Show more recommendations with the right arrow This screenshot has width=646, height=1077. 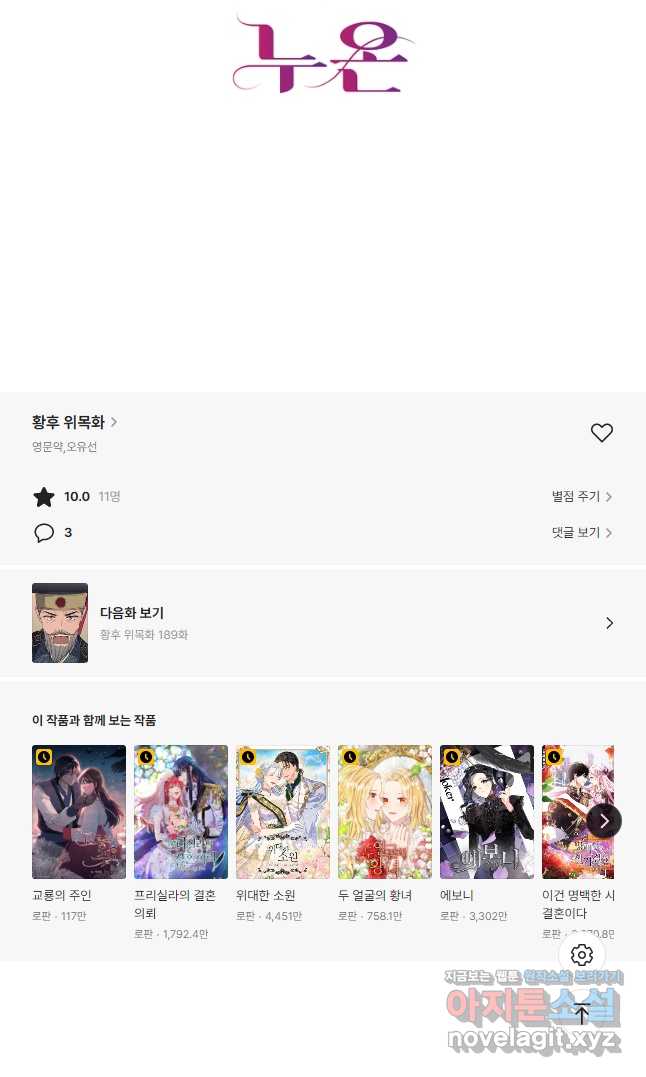tap(604, 821)
